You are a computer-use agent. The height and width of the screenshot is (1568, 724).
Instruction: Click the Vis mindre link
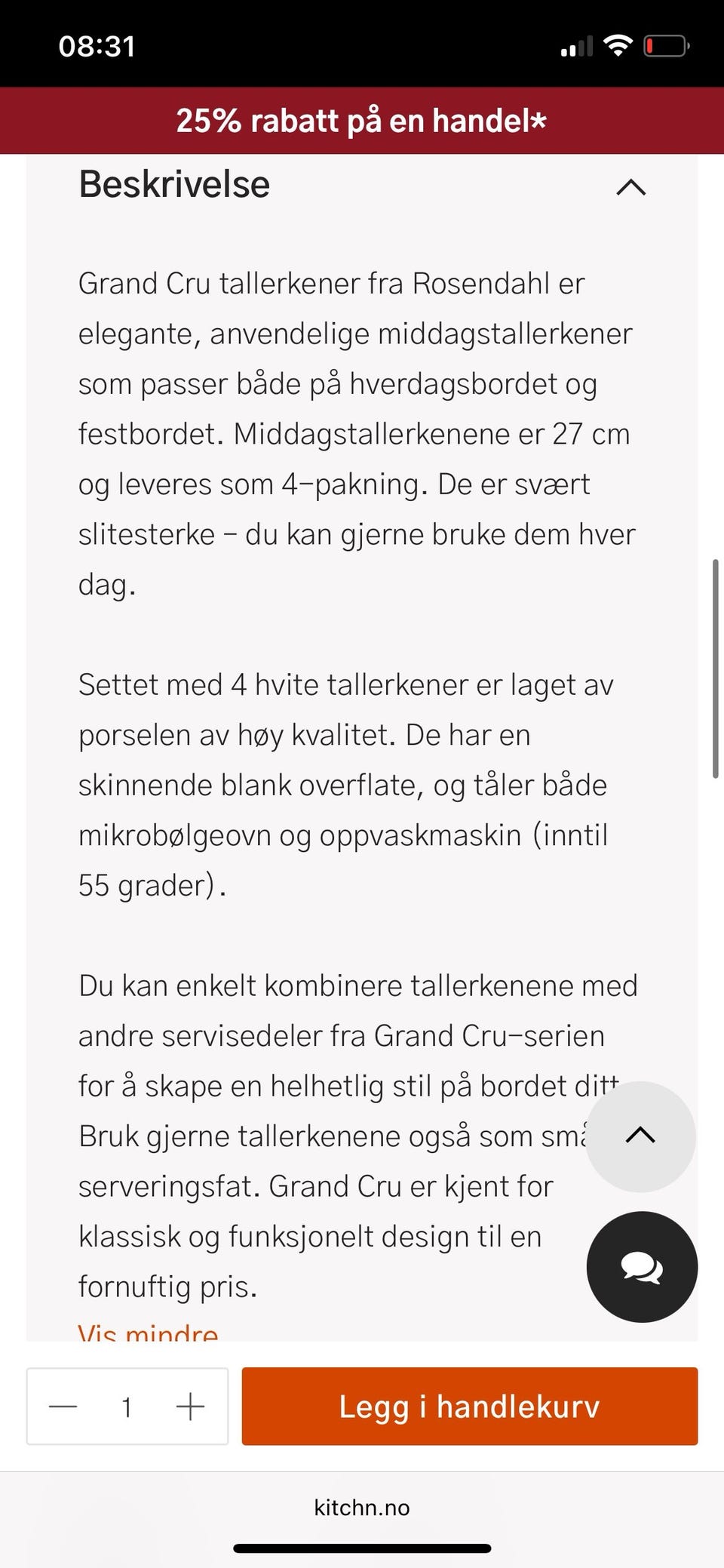146,1332
